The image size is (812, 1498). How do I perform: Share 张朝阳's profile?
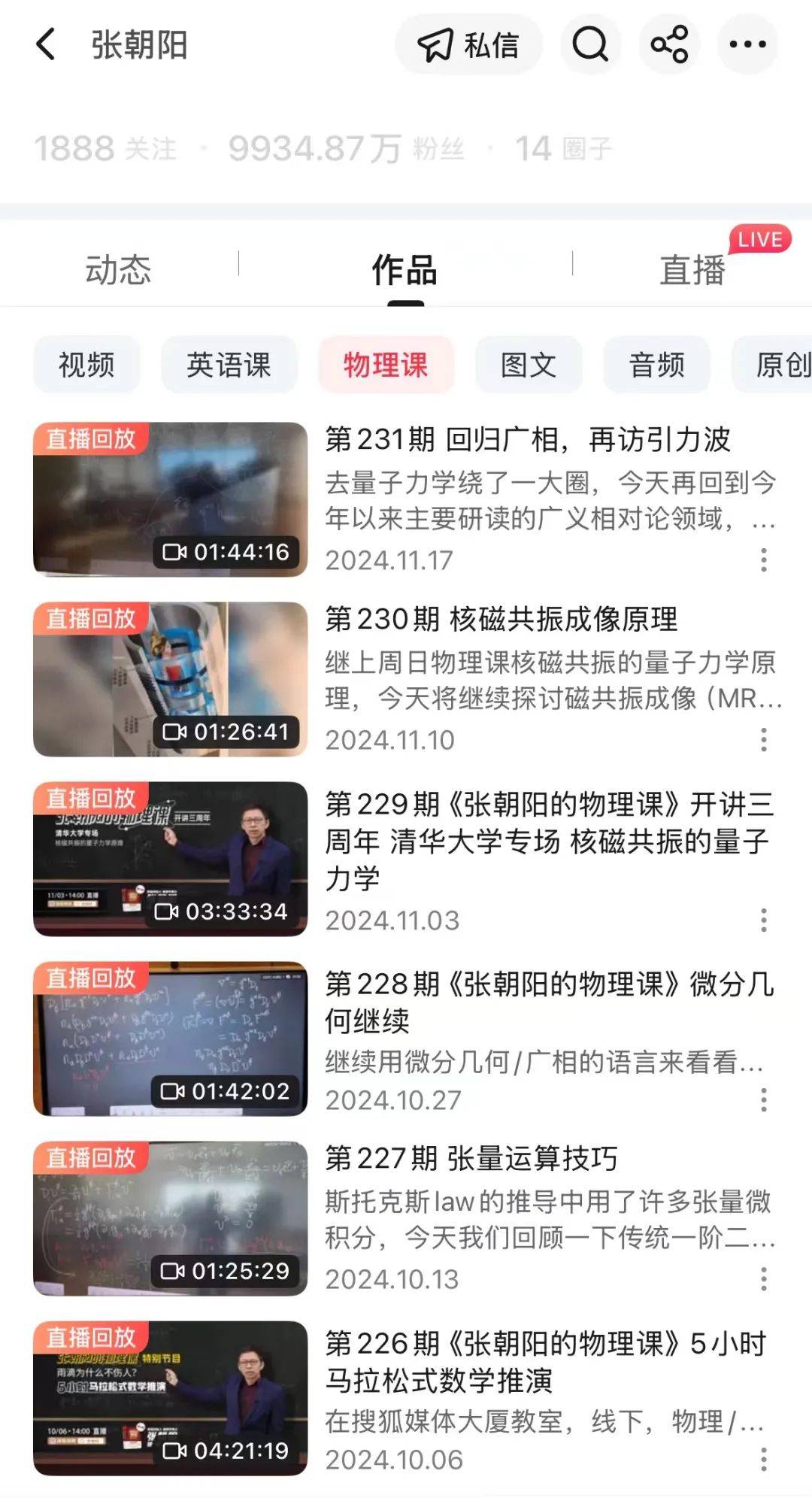click(669, 44)
